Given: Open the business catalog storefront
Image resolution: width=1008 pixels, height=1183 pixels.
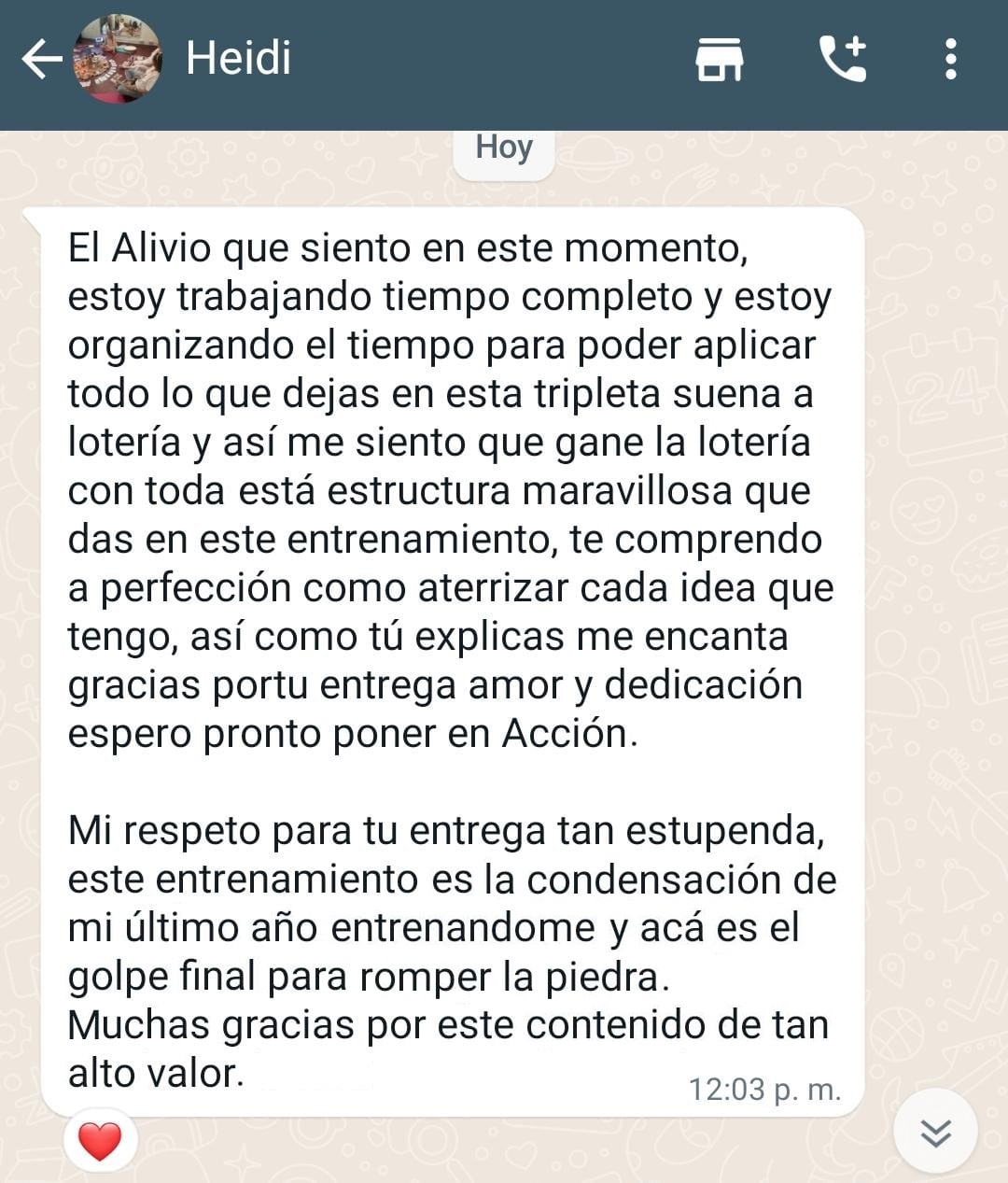Looking at the screenshot, I should click(x=719, y=60).
